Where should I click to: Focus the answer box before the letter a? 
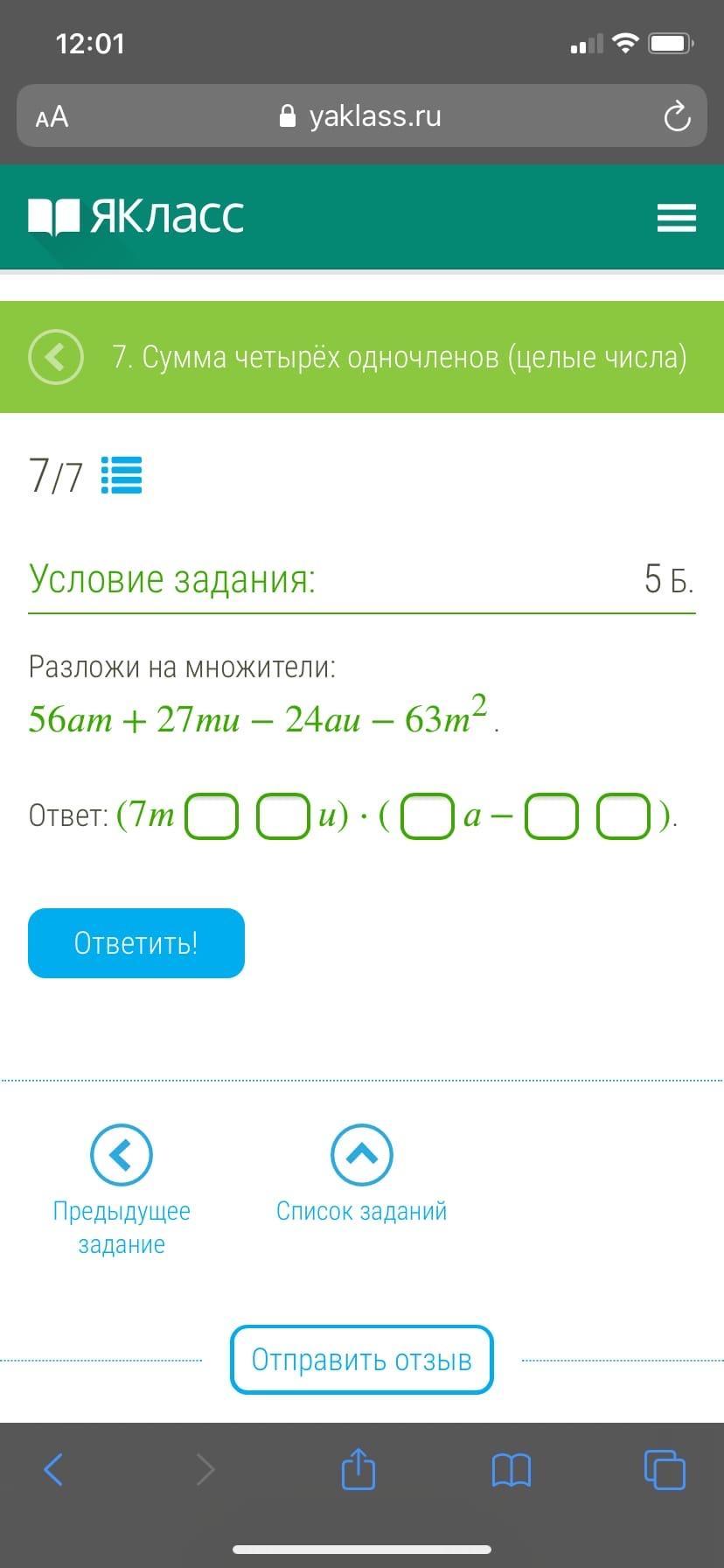[428, 815]
